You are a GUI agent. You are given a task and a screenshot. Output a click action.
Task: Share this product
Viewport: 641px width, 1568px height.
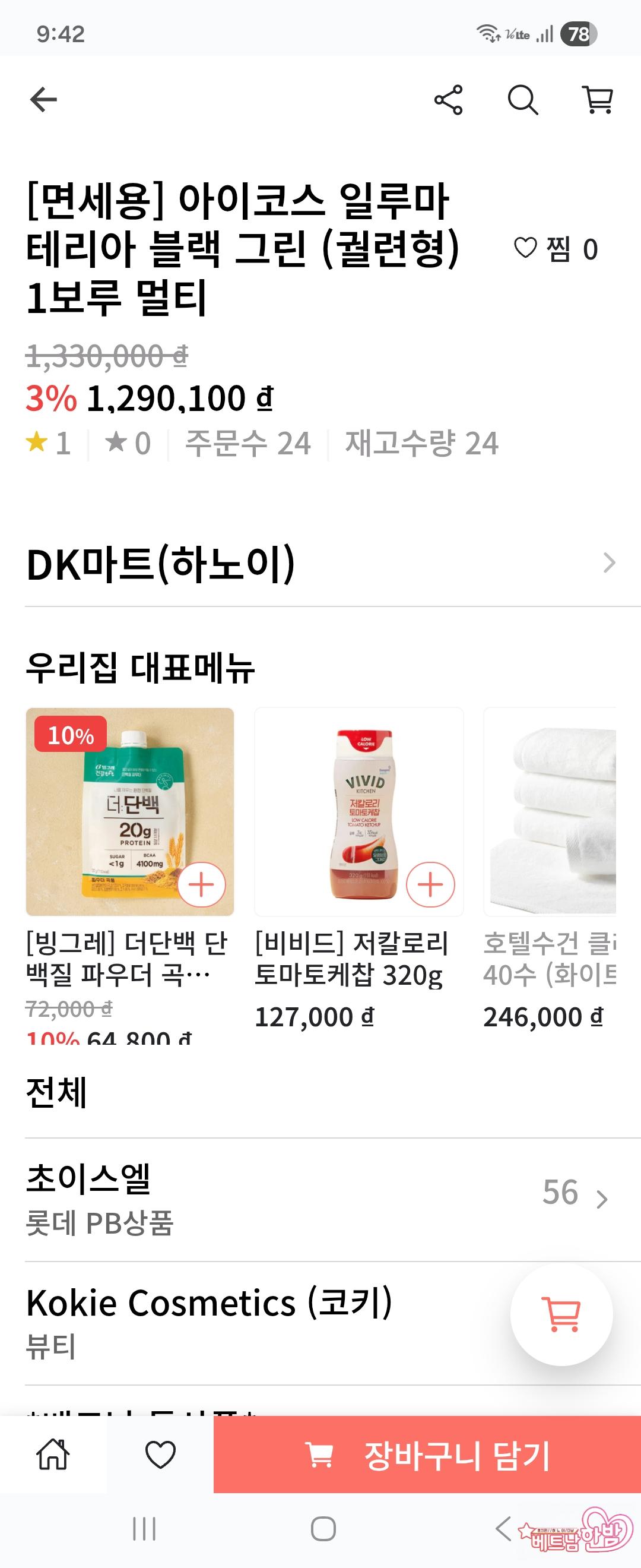pos(448,100)
